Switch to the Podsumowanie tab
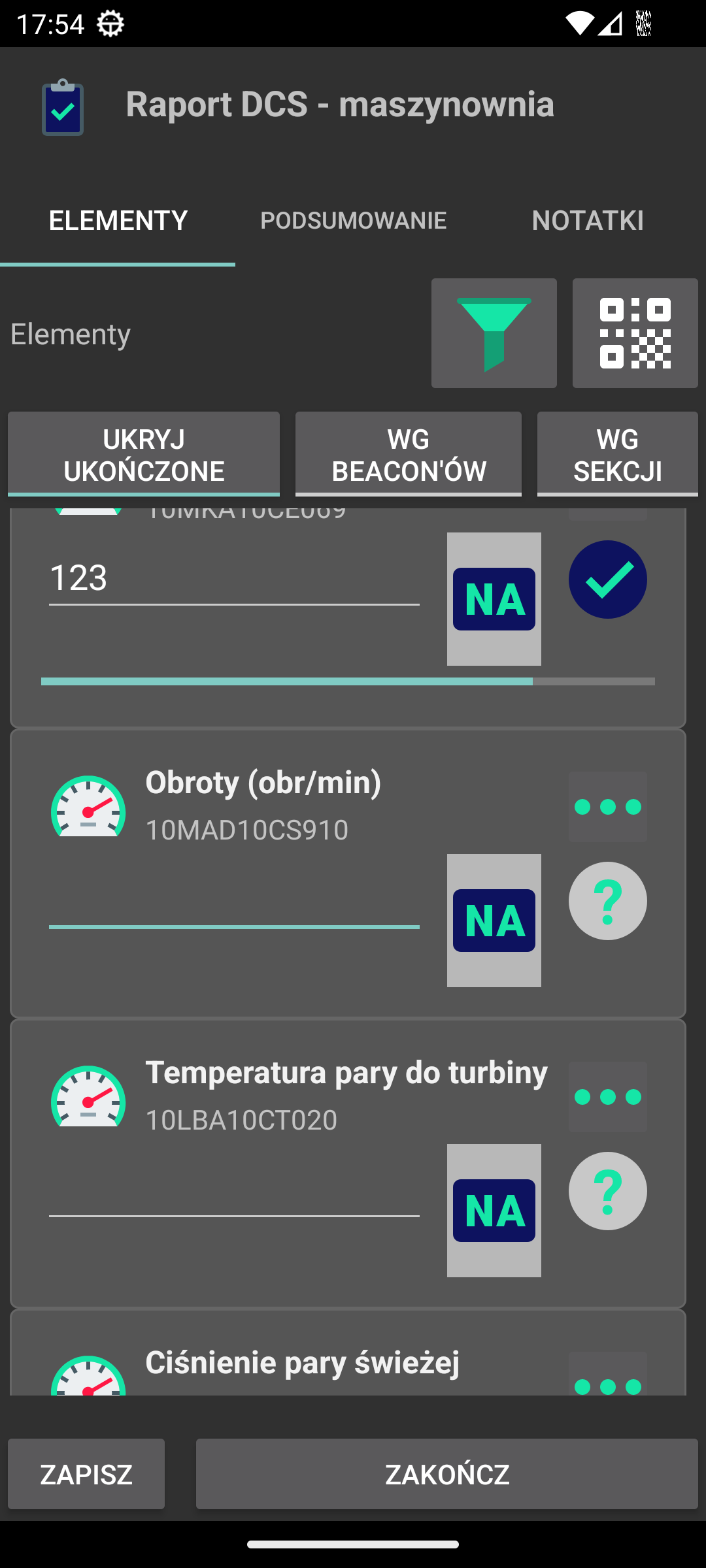The image size is (706, 1568). coord(353,221)
